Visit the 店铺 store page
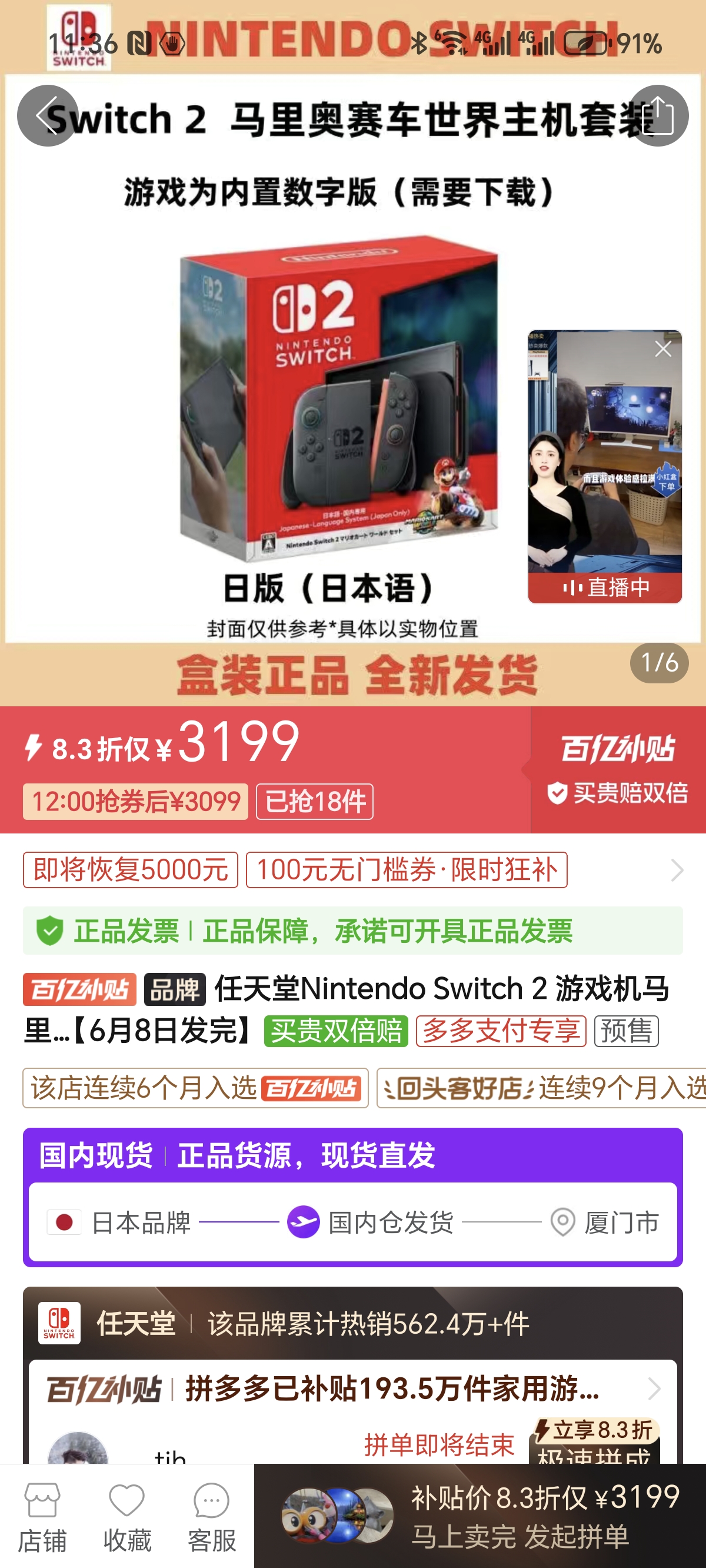This screenshot has width=706, height=1568. 42,1517
